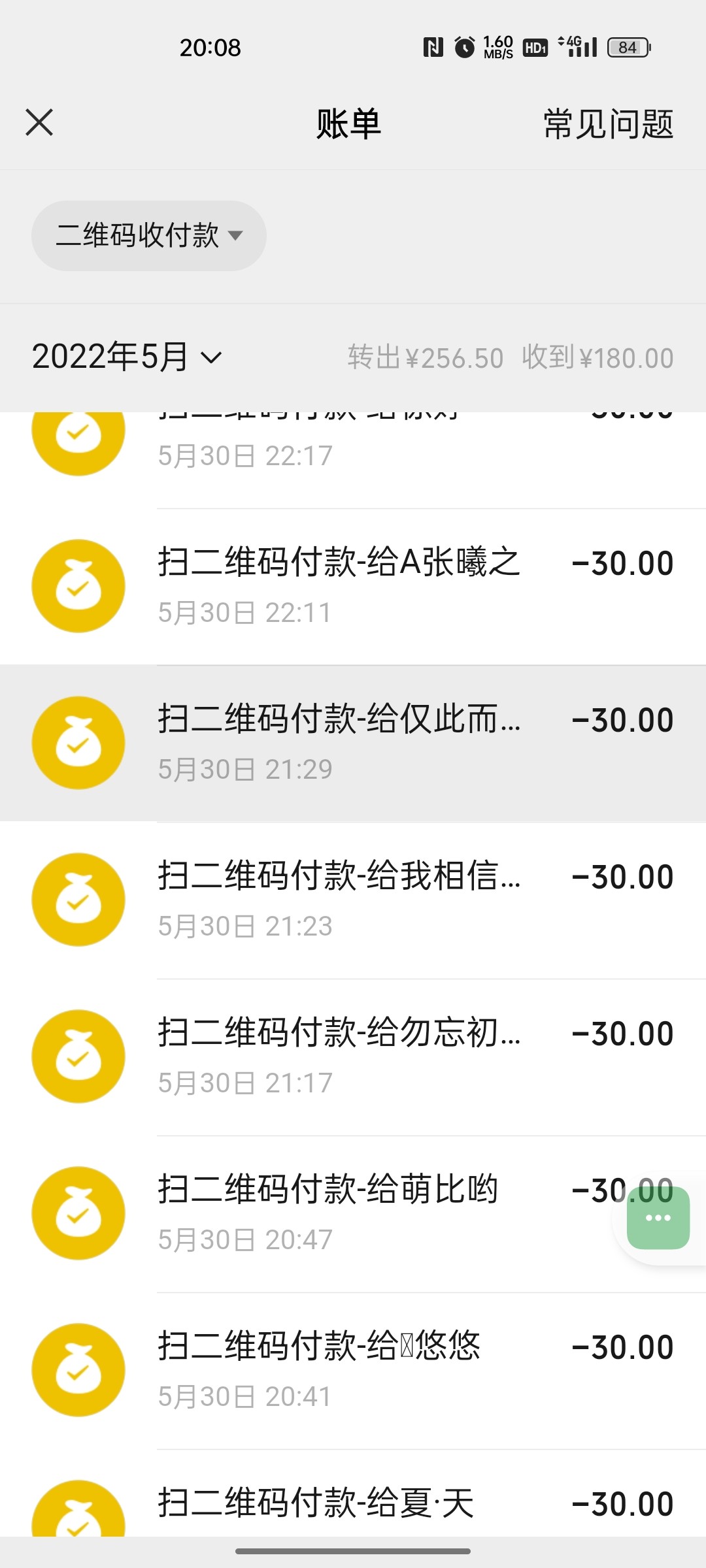Open the 二维码收付款 filter selector

148,235
